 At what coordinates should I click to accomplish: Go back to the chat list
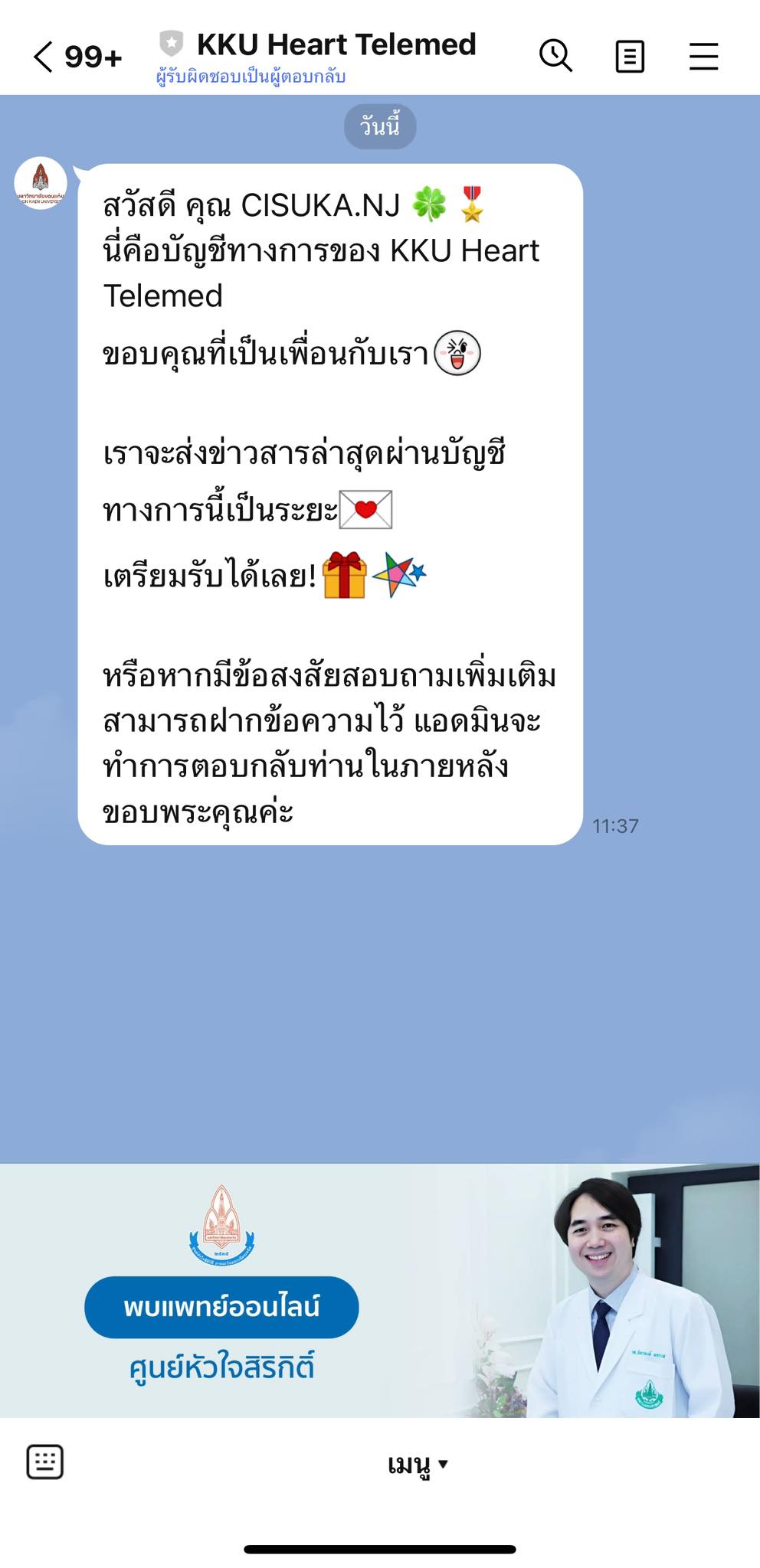pyautogui.click(x=44, y=57)
